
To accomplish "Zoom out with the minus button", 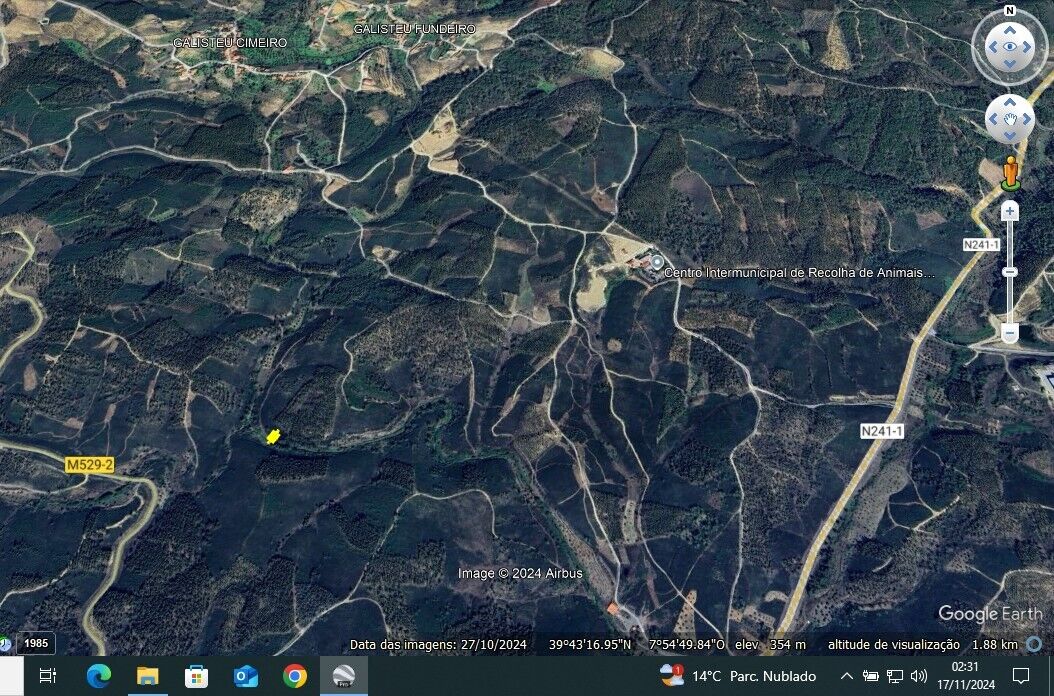I will coord(1010,333).
